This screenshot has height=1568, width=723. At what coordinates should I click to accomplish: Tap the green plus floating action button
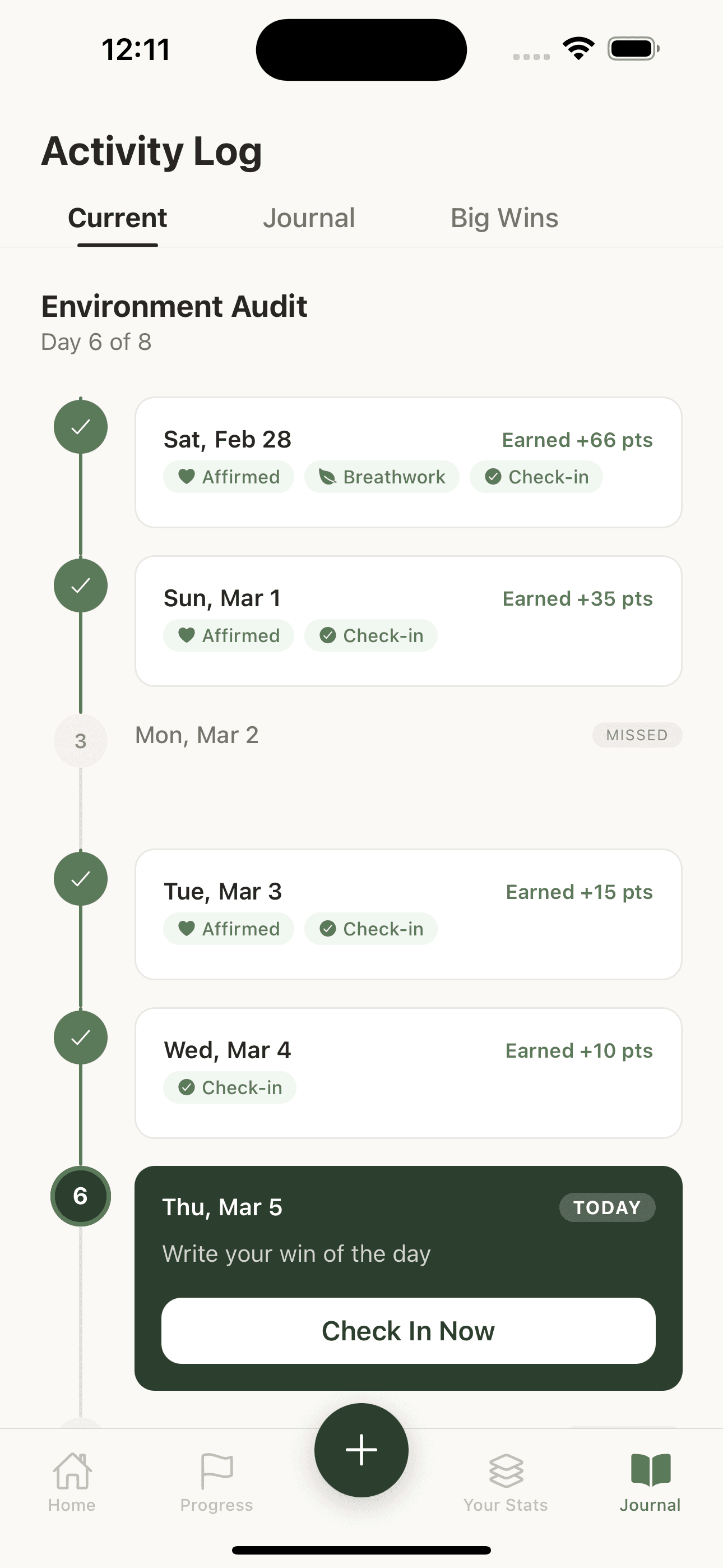pyautogui.click(x=361, y=1451)
